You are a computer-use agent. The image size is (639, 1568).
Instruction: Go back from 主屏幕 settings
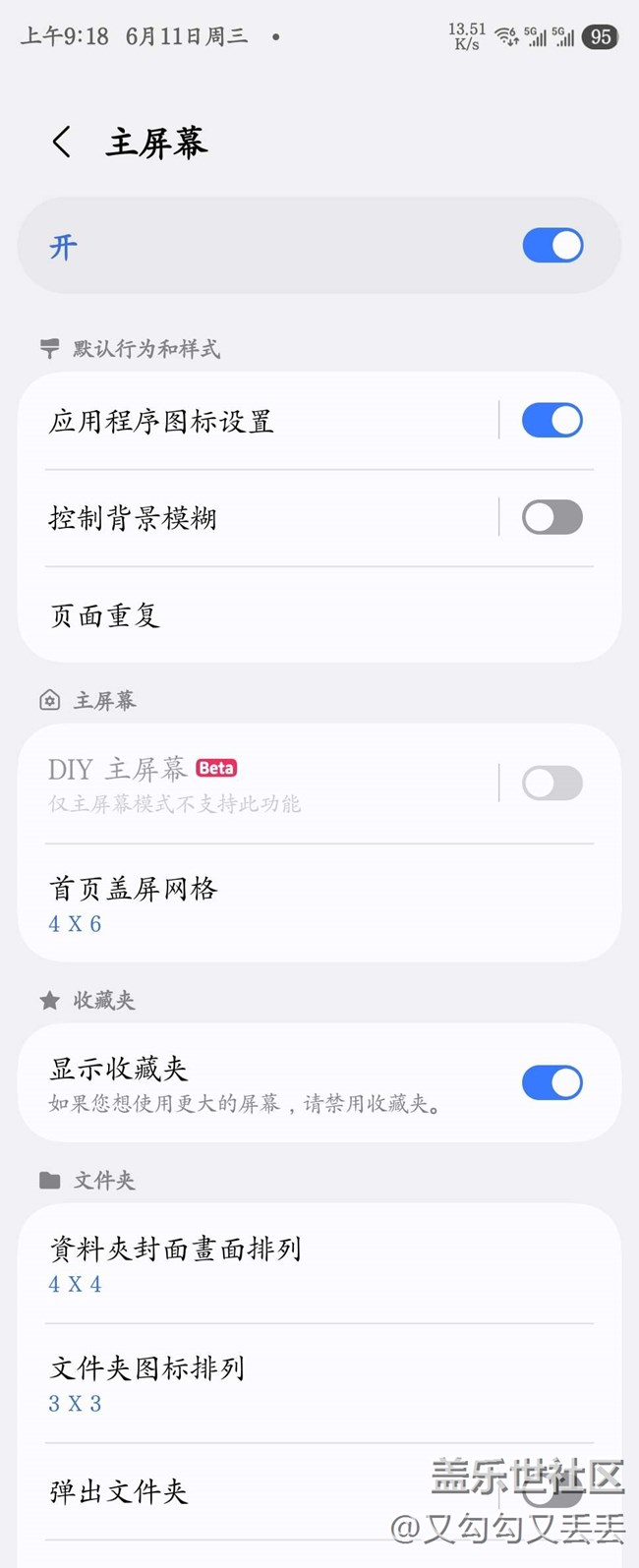click(62, 143)
